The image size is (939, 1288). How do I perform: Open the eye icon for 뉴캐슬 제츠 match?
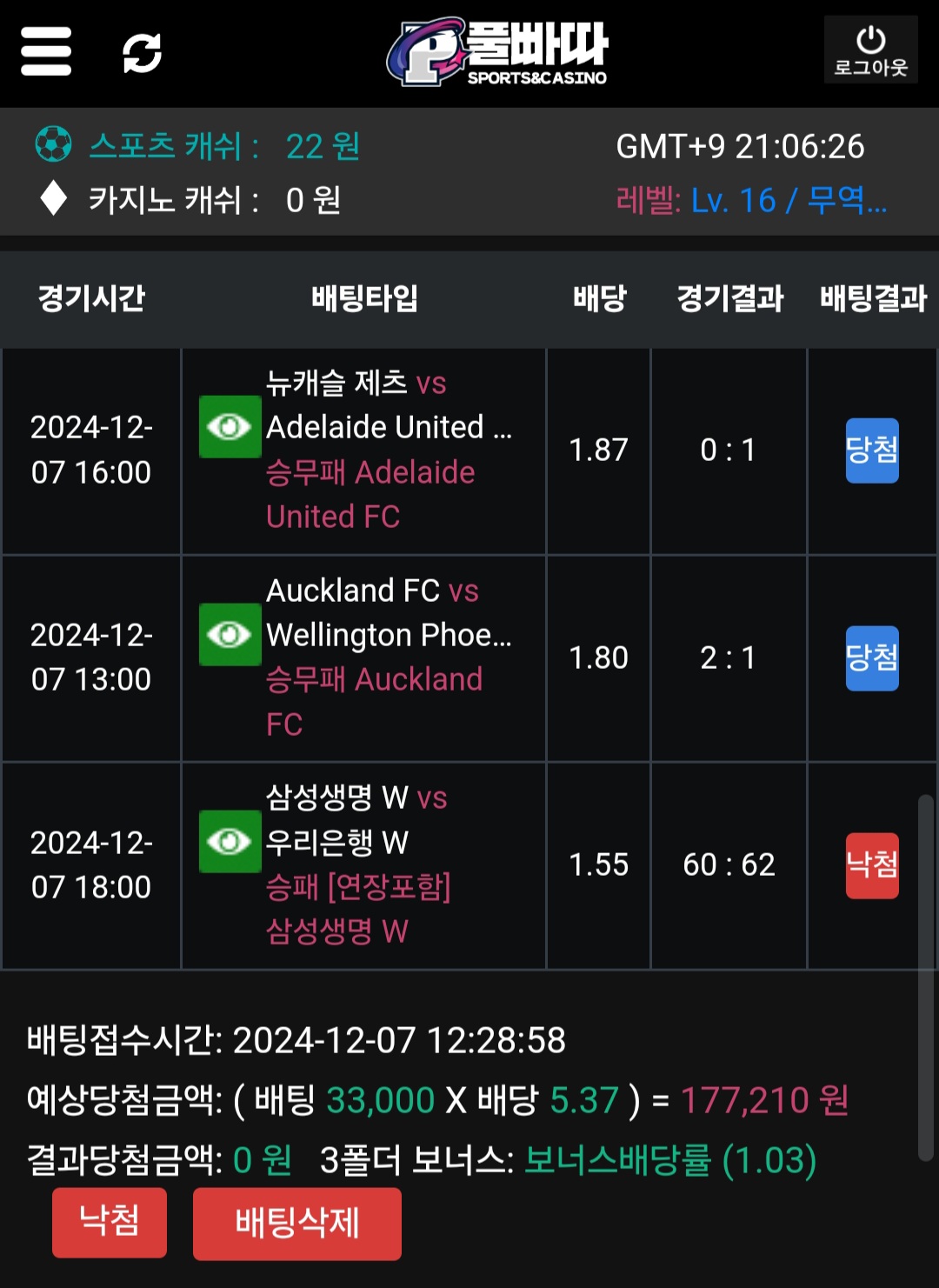[230, 426]
